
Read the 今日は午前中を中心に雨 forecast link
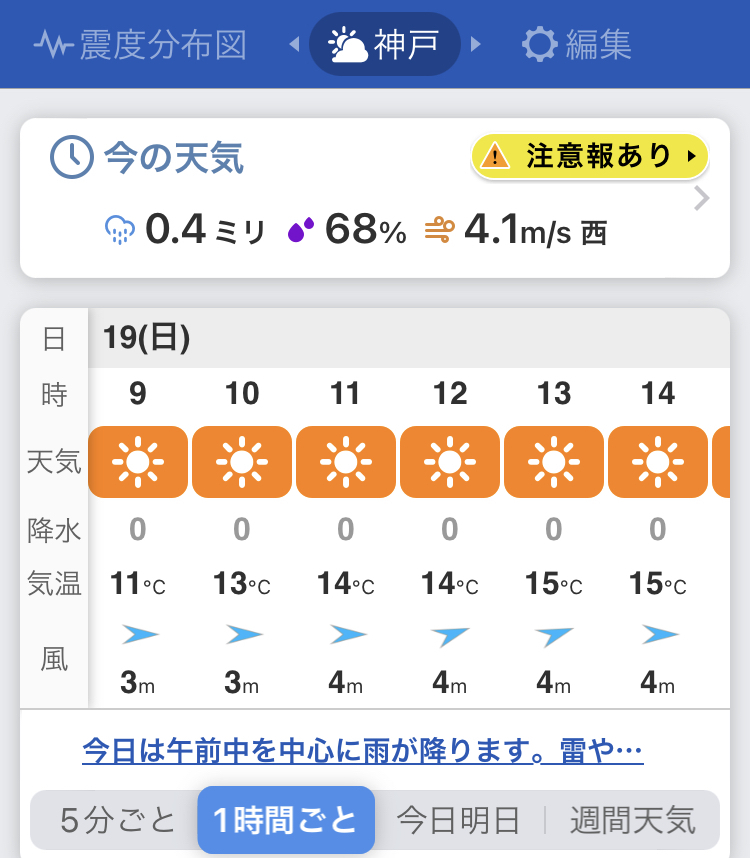362,750
